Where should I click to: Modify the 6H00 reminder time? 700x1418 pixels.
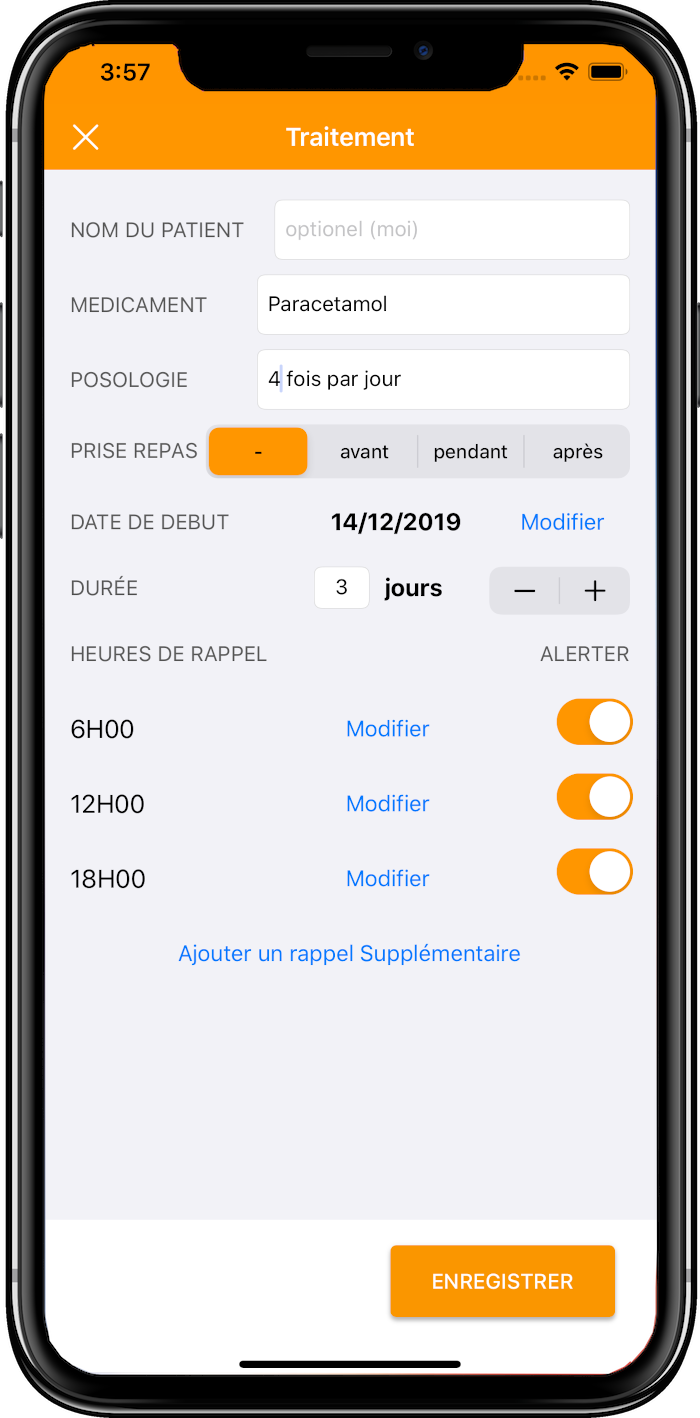click(x=387, y=729)
